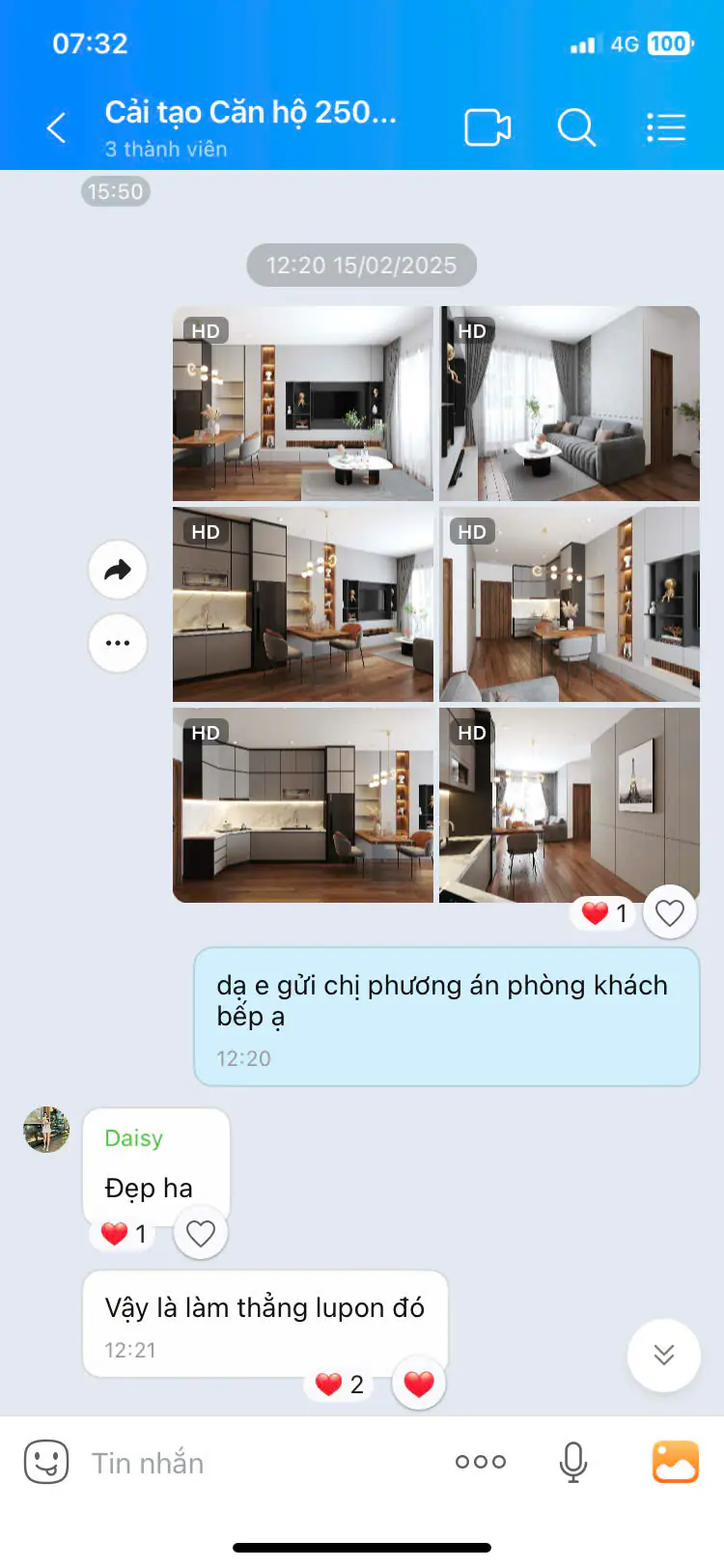
Task: Open the group options menu
Action: (x=665, y=127)
